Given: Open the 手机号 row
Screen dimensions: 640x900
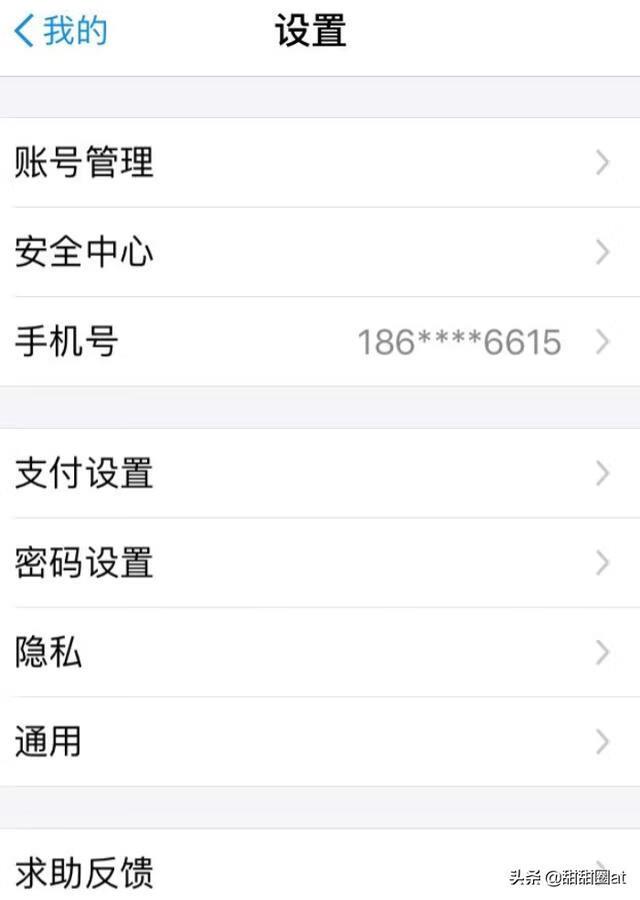Looking at the screenshot, I should click(320, 342).
